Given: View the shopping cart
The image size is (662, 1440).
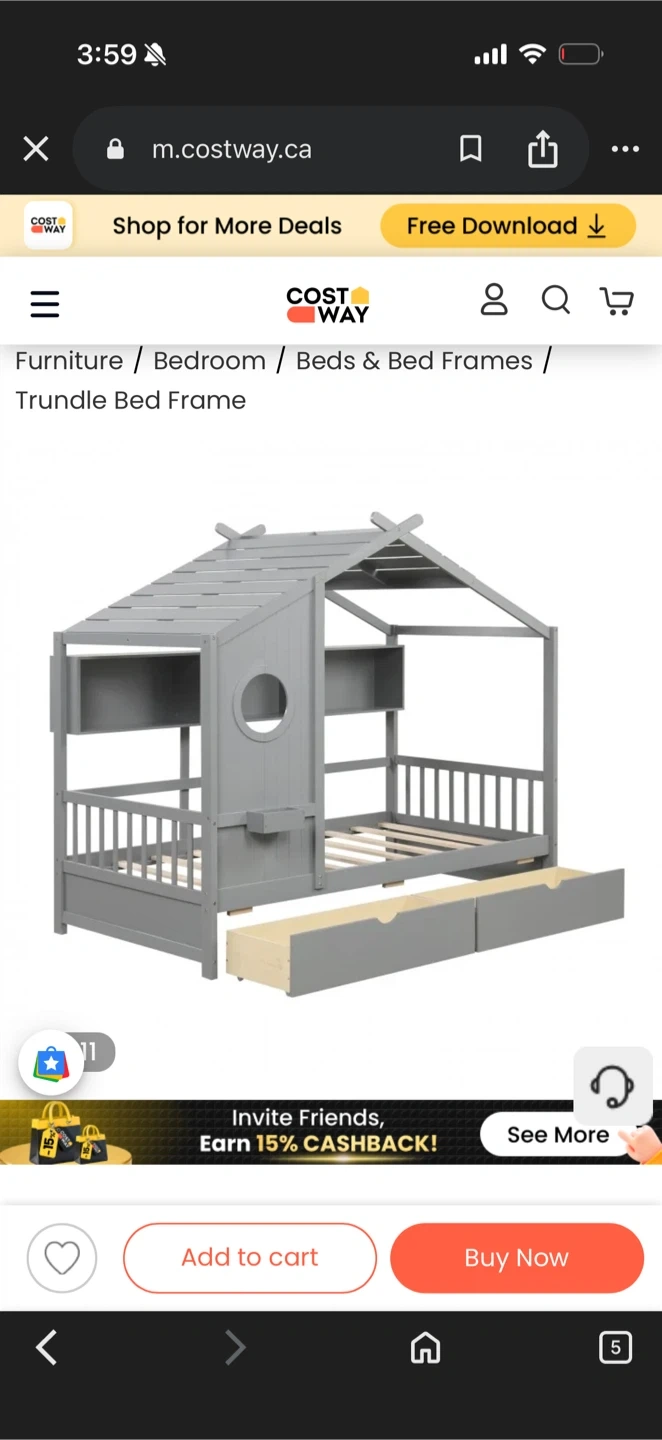Looking at the screenshot, I should [616, 301].
